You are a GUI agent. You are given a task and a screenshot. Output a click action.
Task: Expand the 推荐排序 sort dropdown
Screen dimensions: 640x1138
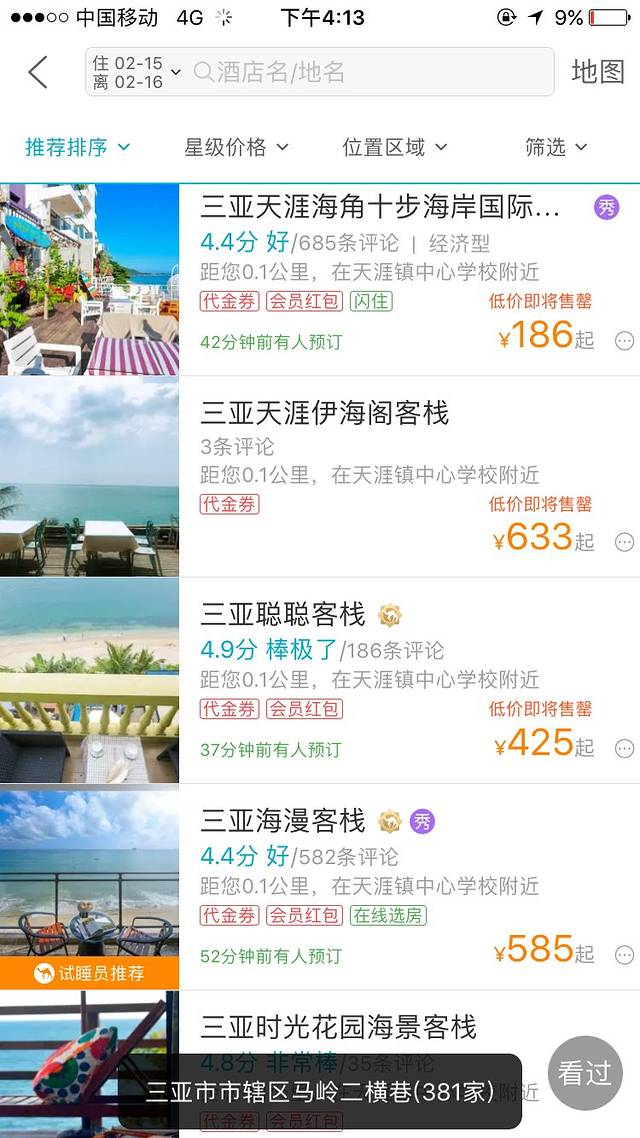pyautogui.click(x=78, y=147)
